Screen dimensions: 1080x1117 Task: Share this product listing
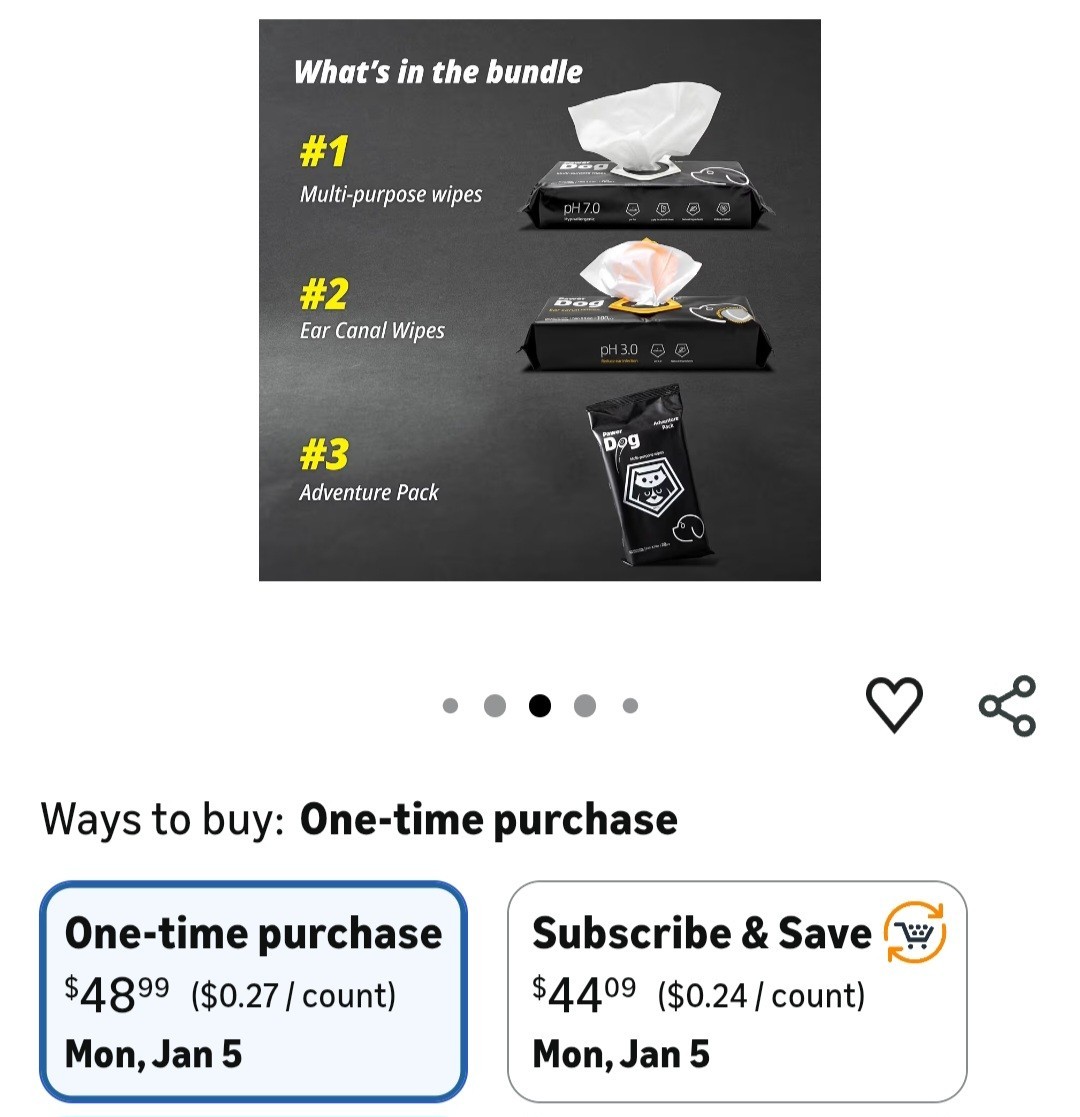click(1007, 705)
